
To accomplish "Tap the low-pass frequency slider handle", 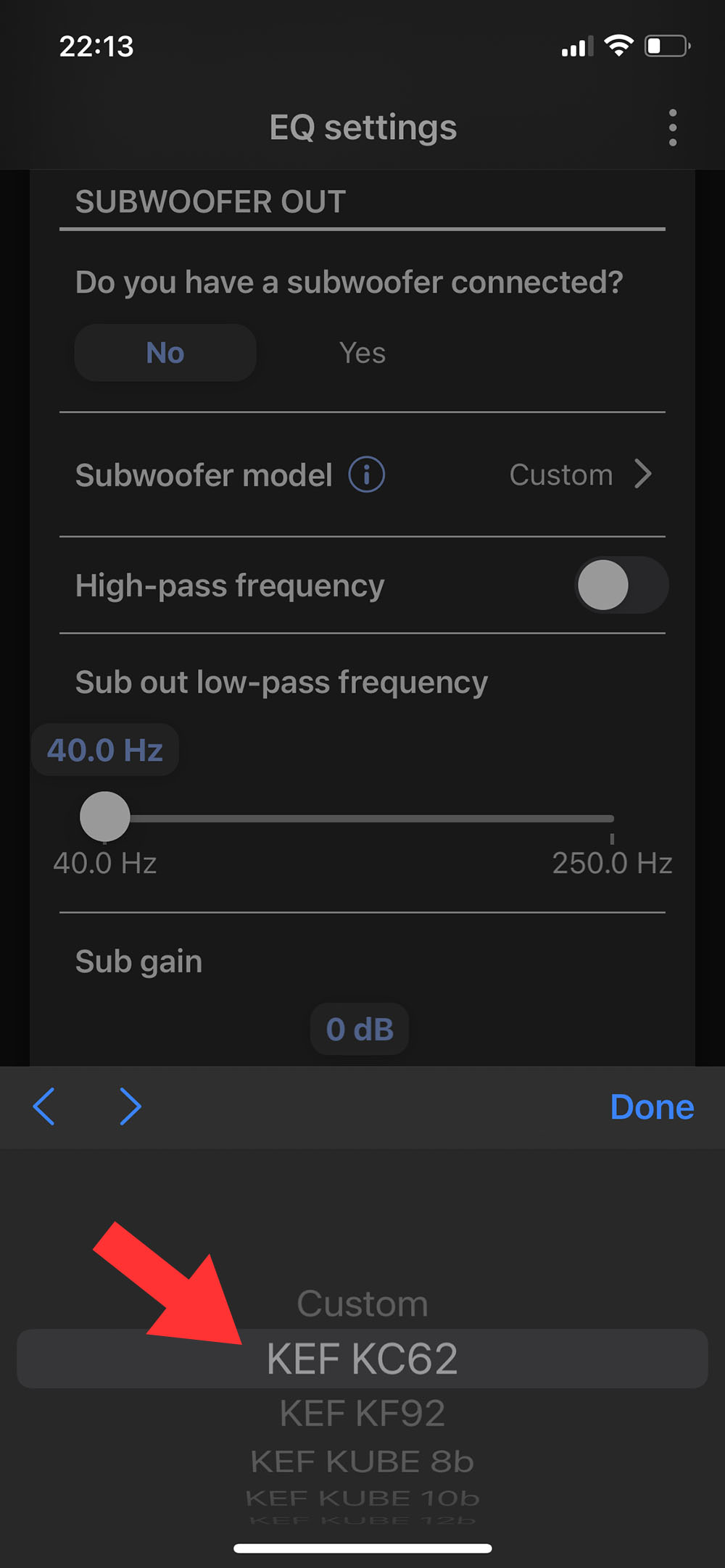I will [105, 817].
